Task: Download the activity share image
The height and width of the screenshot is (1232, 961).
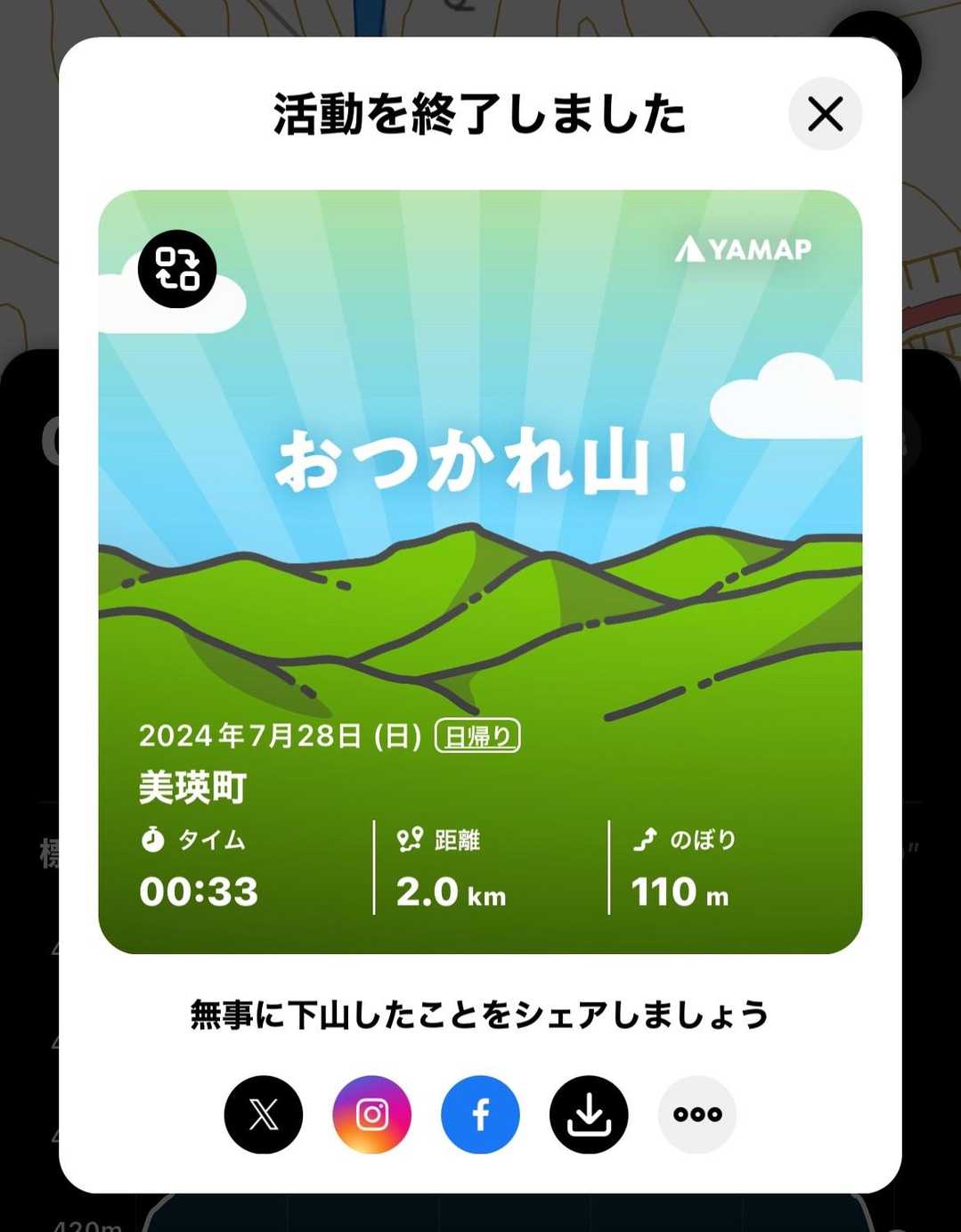Action: point(589,1114)
